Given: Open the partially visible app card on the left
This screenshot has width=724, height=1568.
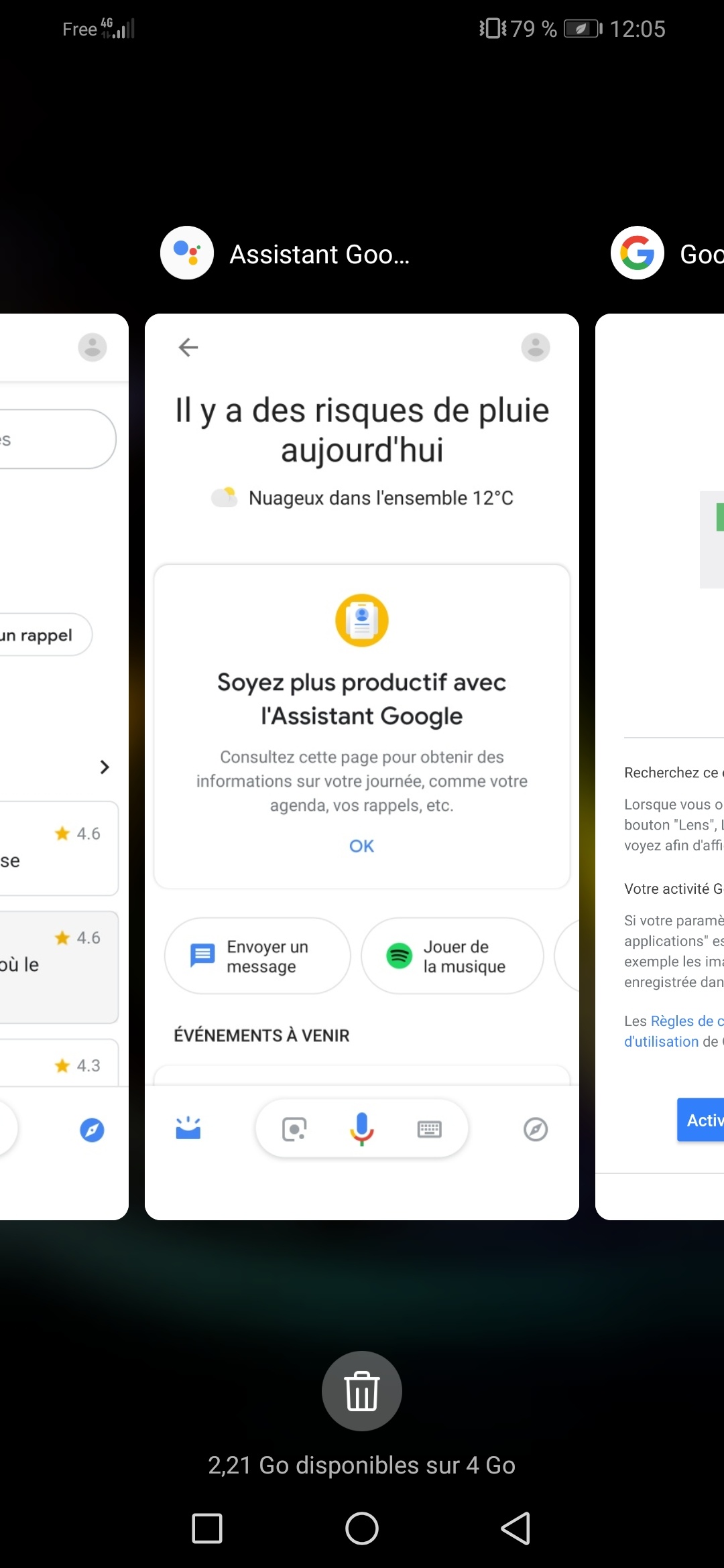Looking at the screenshot, I should pos(64,767).
